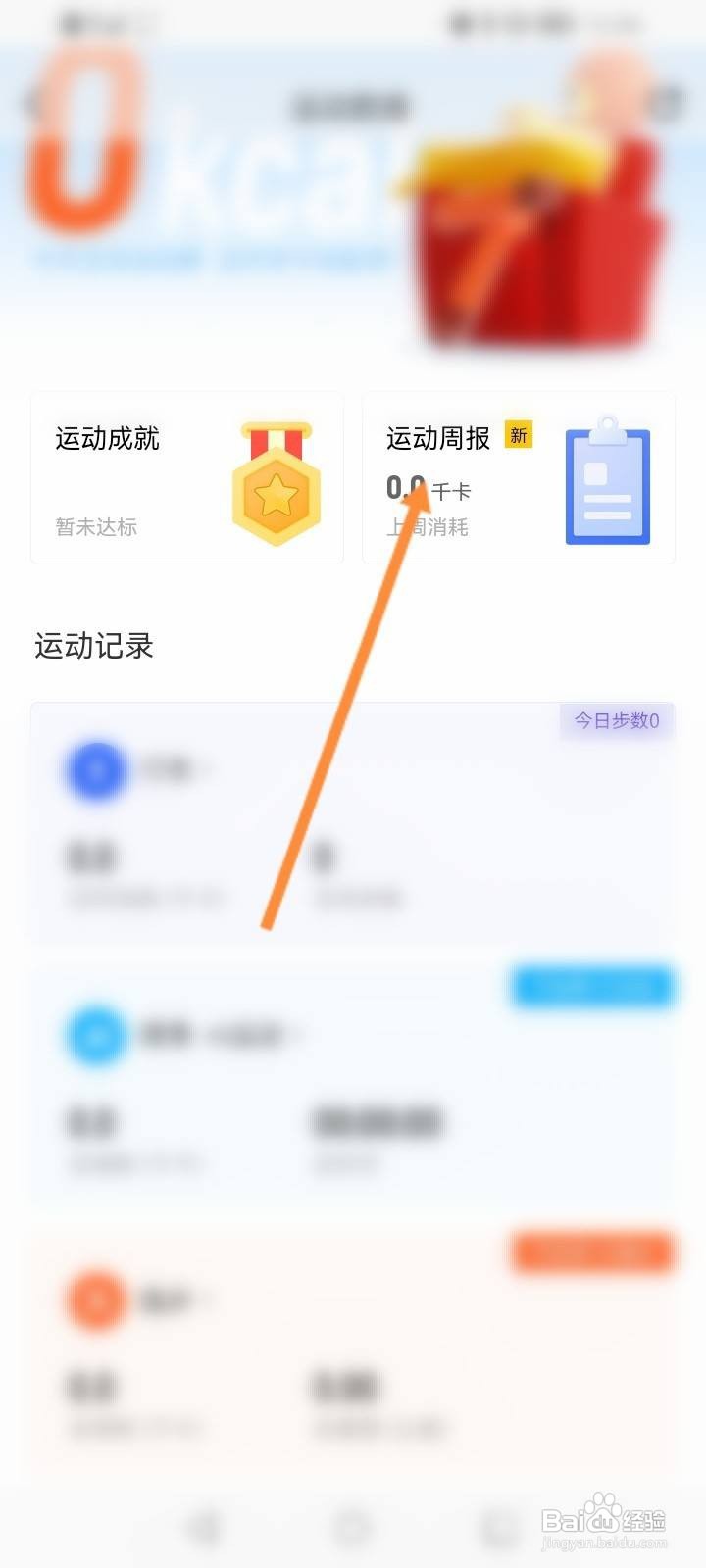706x1568 pixels.
Task: Tap the orange button on the third record card
Action: 591,1251
